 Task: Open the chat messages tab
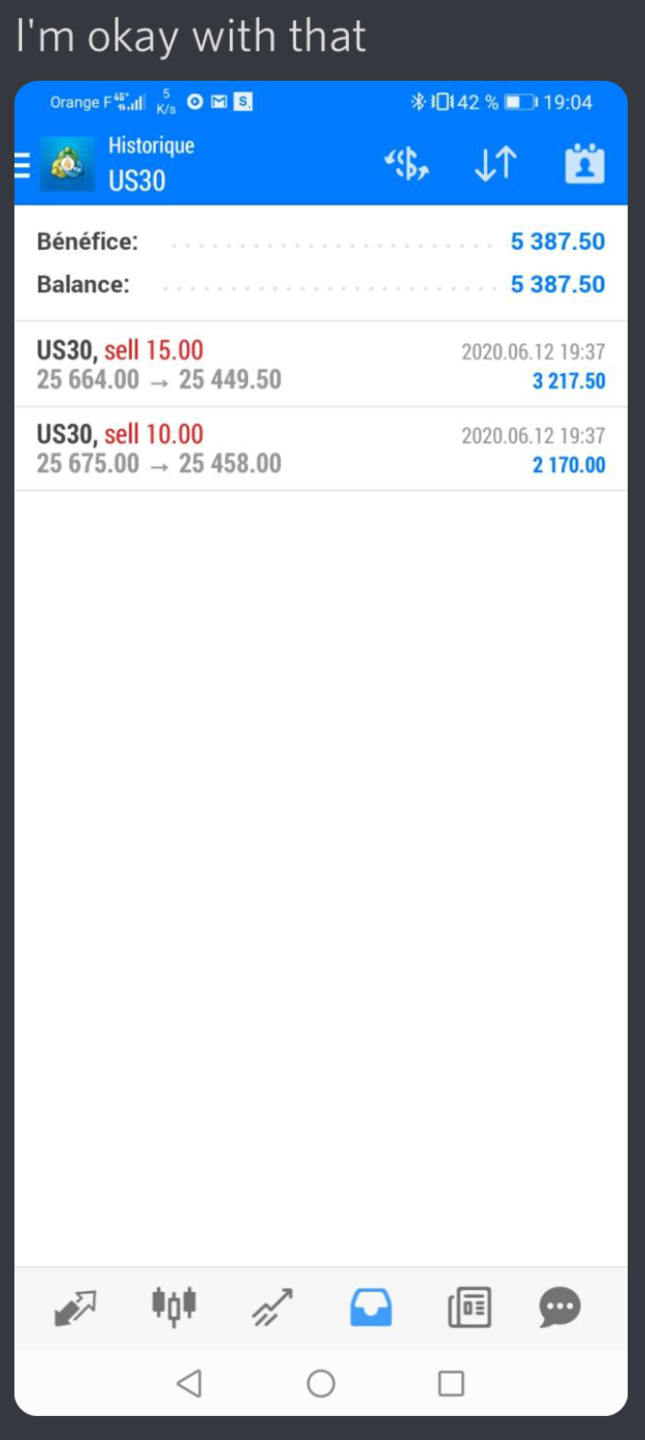tap(560, 1307)
